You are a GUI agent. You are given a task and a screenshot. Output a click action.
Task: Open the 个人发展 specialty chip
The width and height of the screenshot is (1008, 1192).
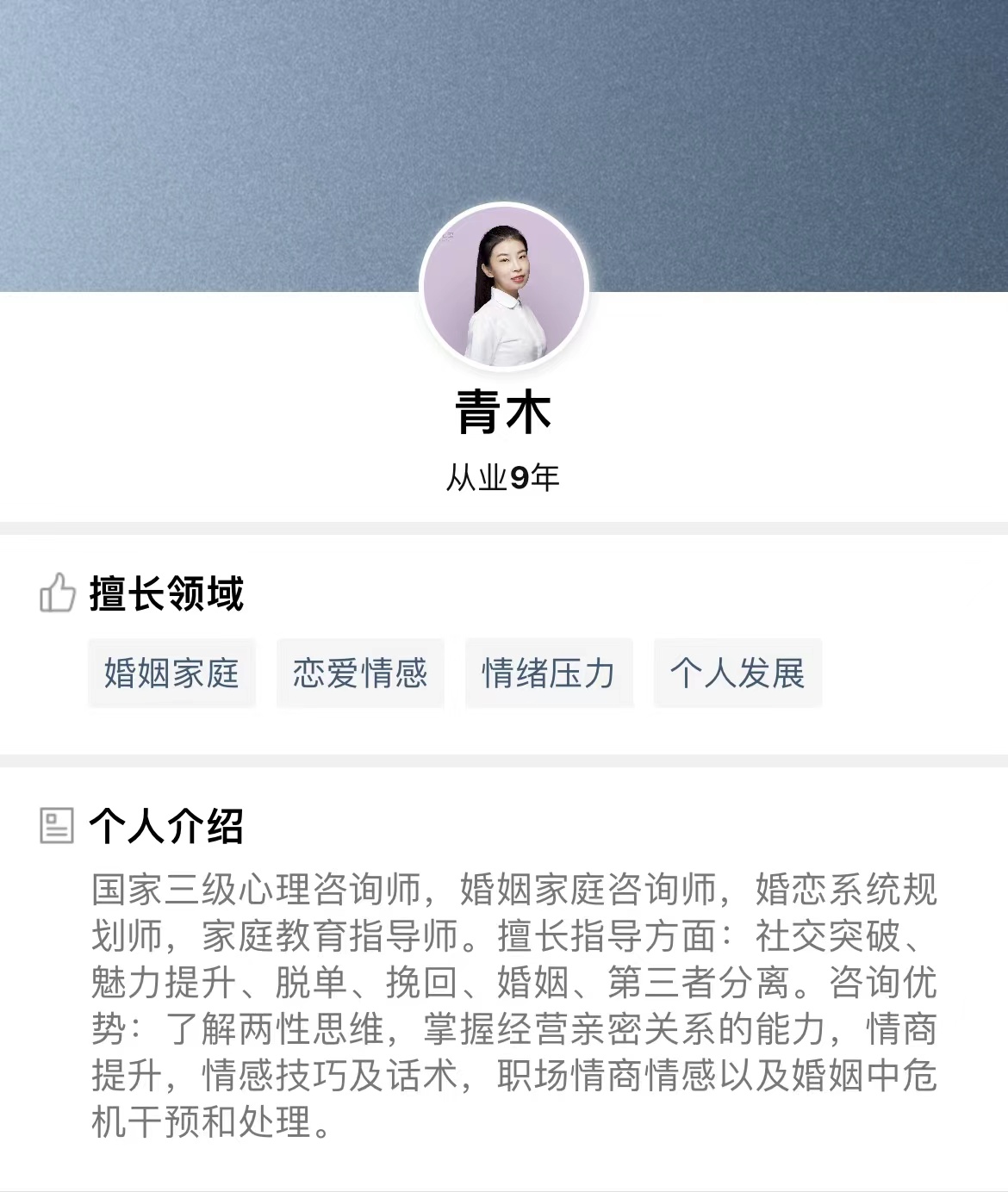click(737, 674)
